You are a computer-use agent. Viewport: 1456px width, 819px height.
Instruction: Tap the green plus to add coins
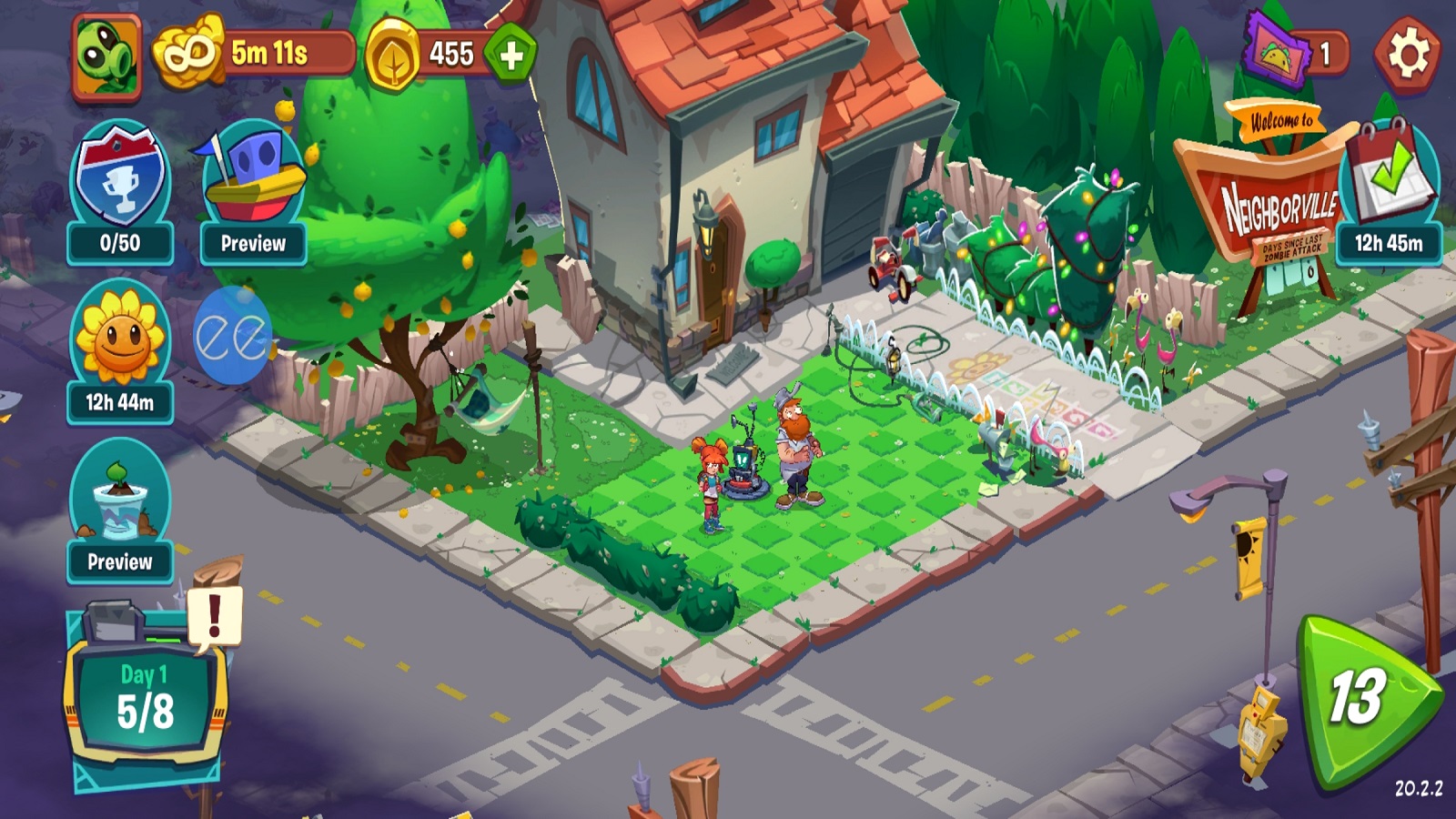pos(511,56)
